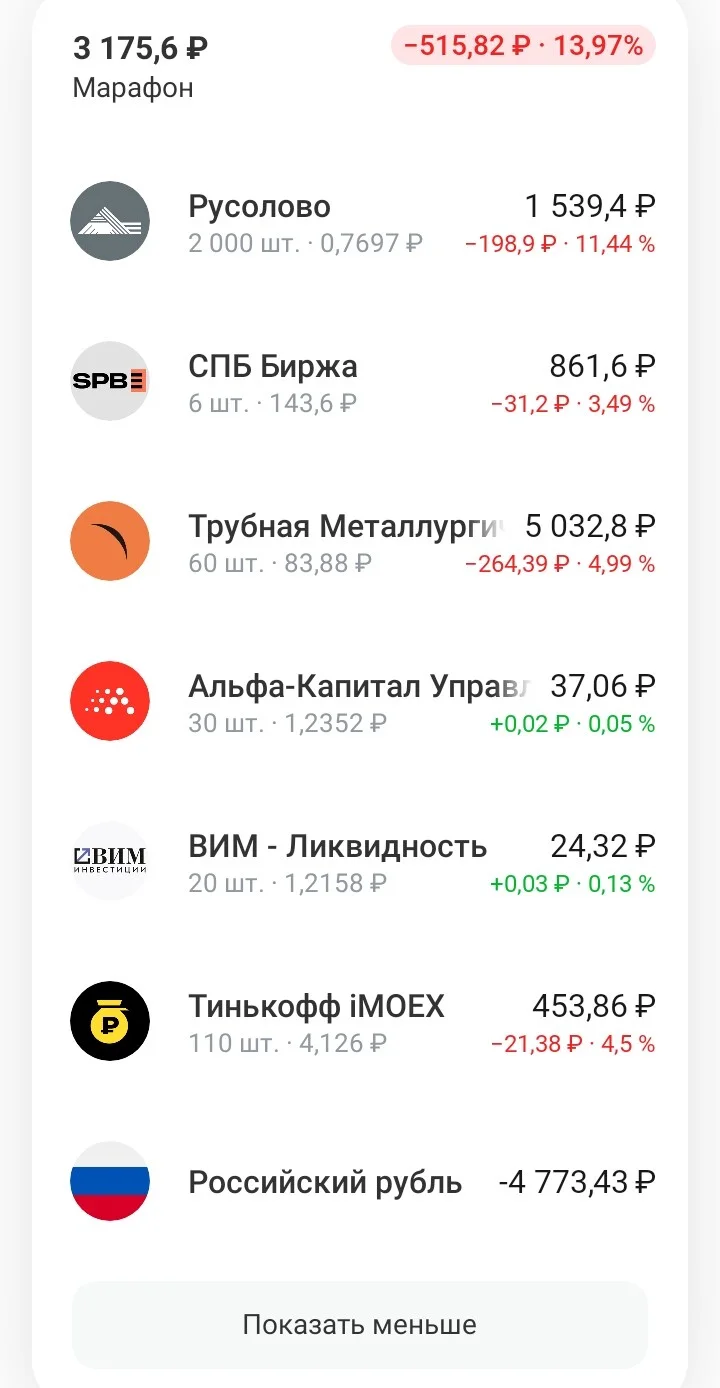Tap the Показать меньше button
720x1388 pixels.
pyautogui.click(x=360, y=1325)
